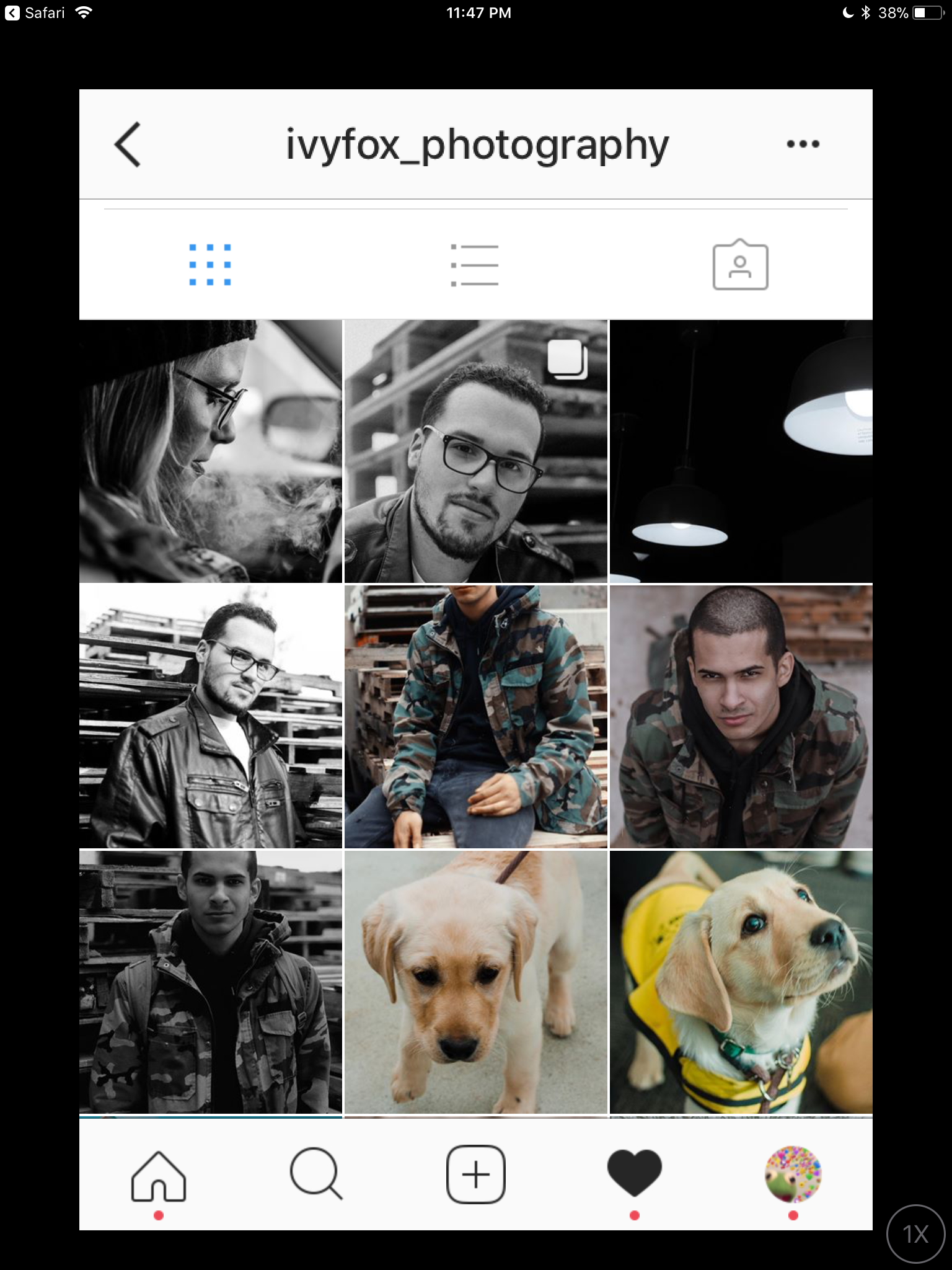Open the activity heart tab
Image resolution: width=952 pixels, height=1270 pixels.
tap(634, 1173)
